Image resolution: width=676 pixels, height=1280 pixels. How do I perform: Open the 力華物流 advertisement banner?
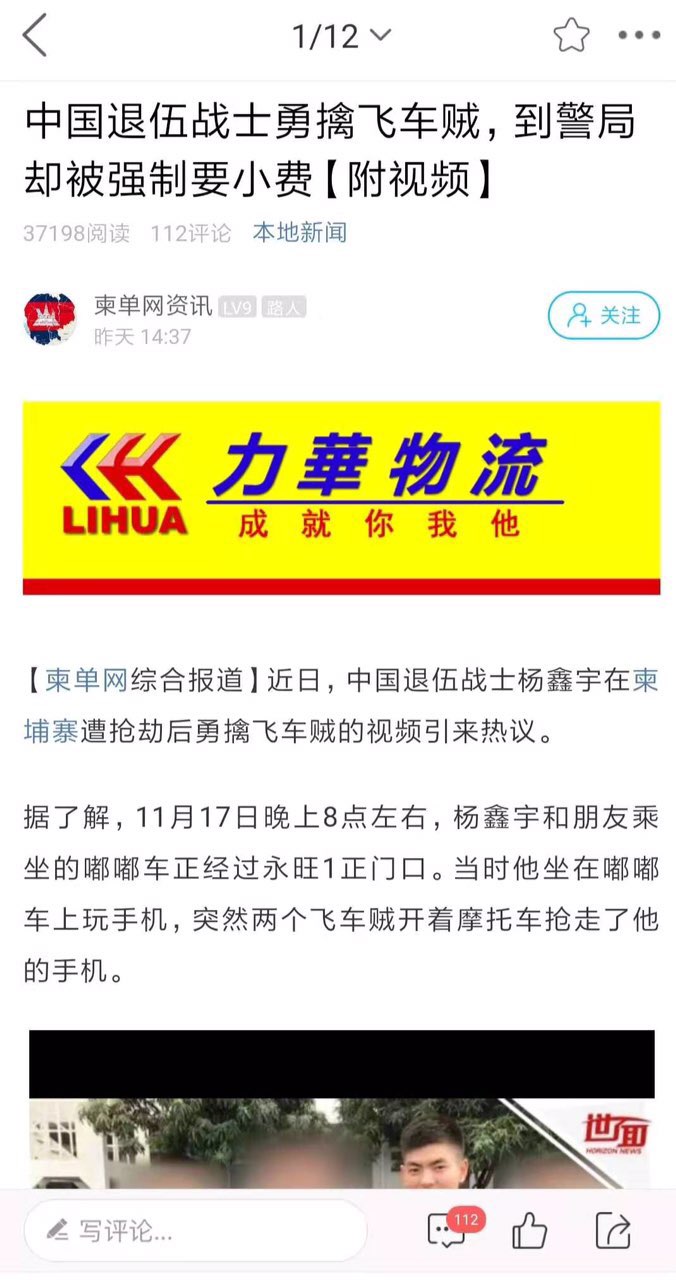(x=341, y=498)
